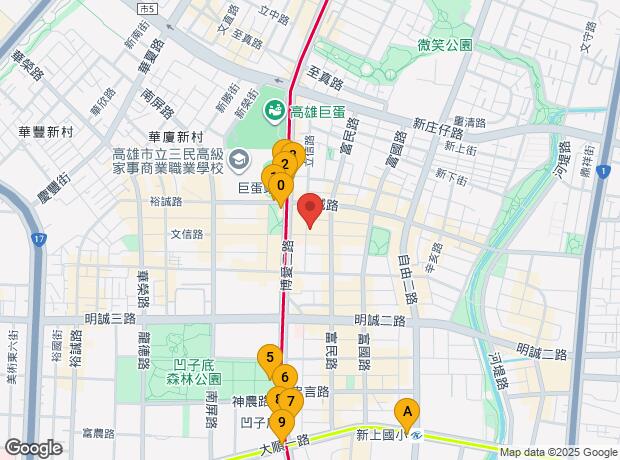This screenshot has width=620, height=460.
Task: Tap the yellow marker labeled A
Action: [406, 410]
